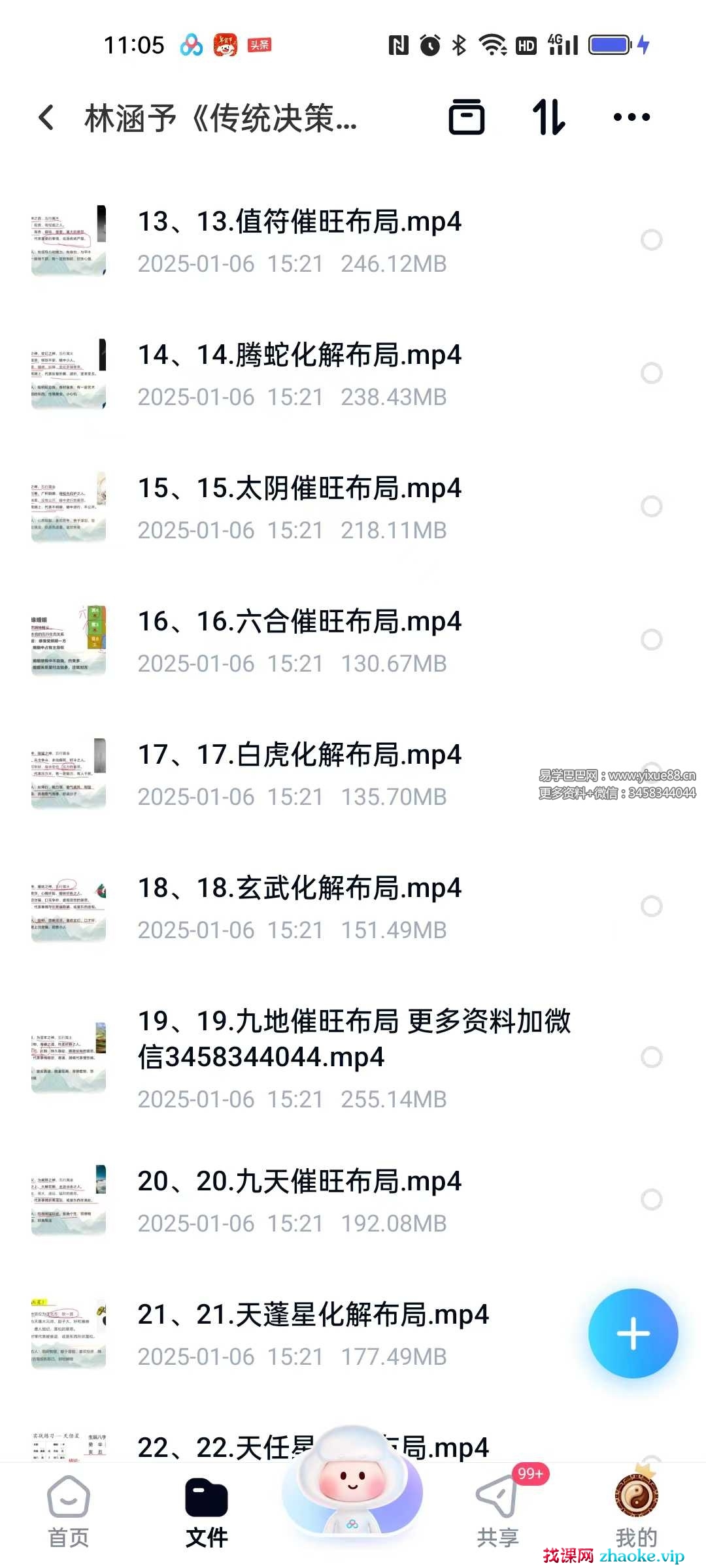
Task: Open 19.九地催旺布局 video file
Action: 353,1039
